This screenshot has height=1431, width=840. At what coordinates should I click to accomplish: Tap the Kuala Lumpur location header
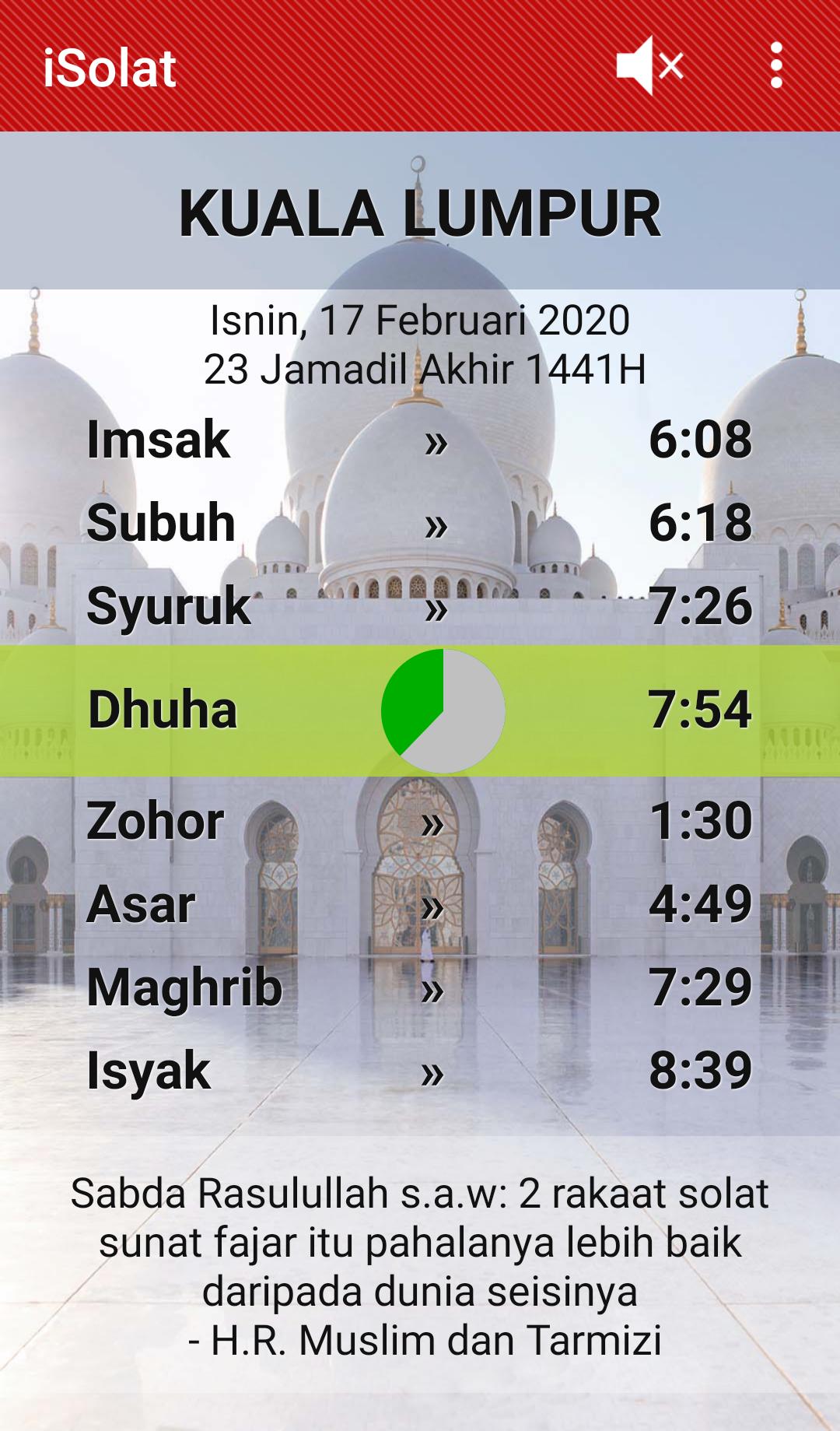pyautogui.click(x=420, y=213)
